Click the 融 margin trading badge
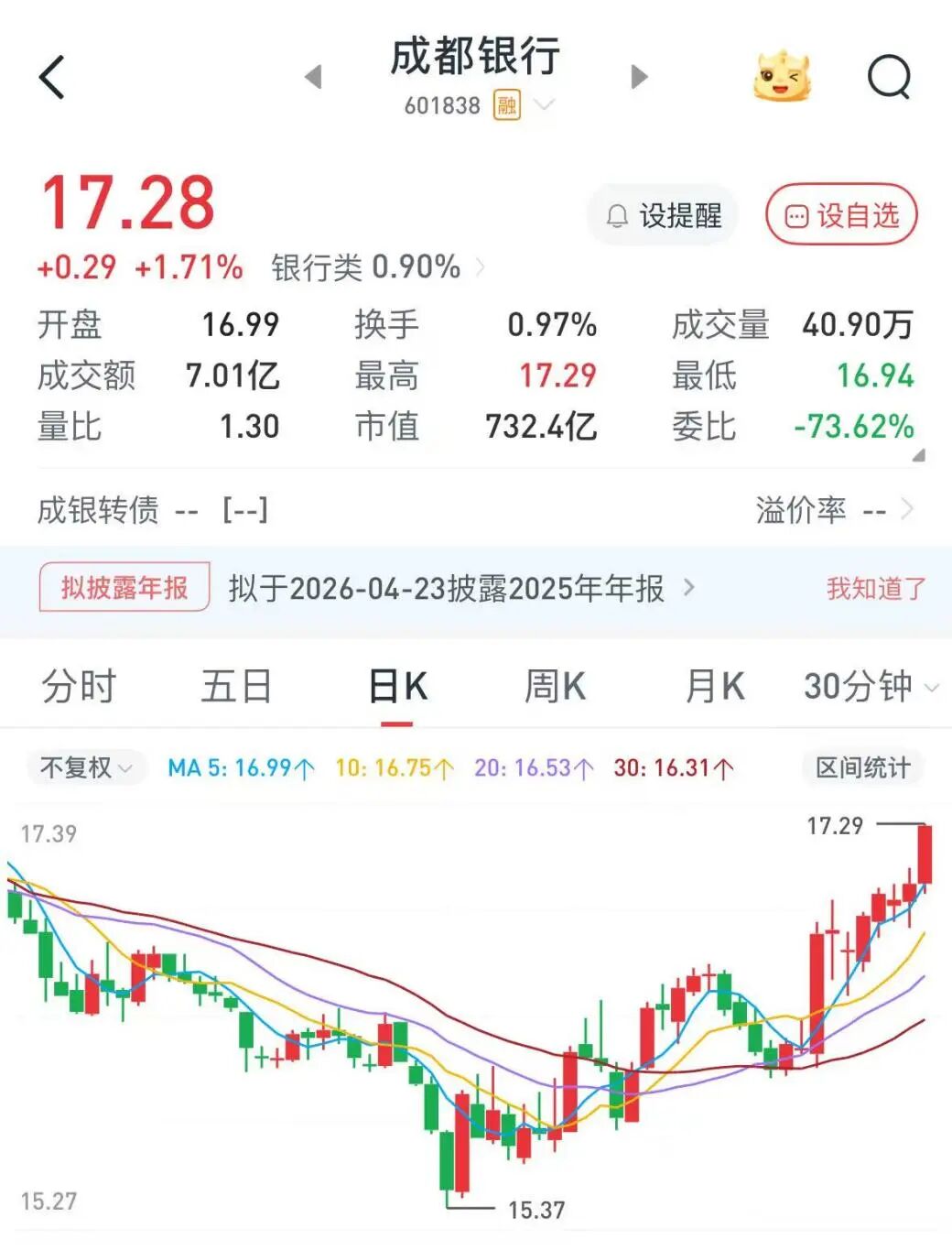The width and height of the screenshot is (952, 1250). tap(507, 106)
